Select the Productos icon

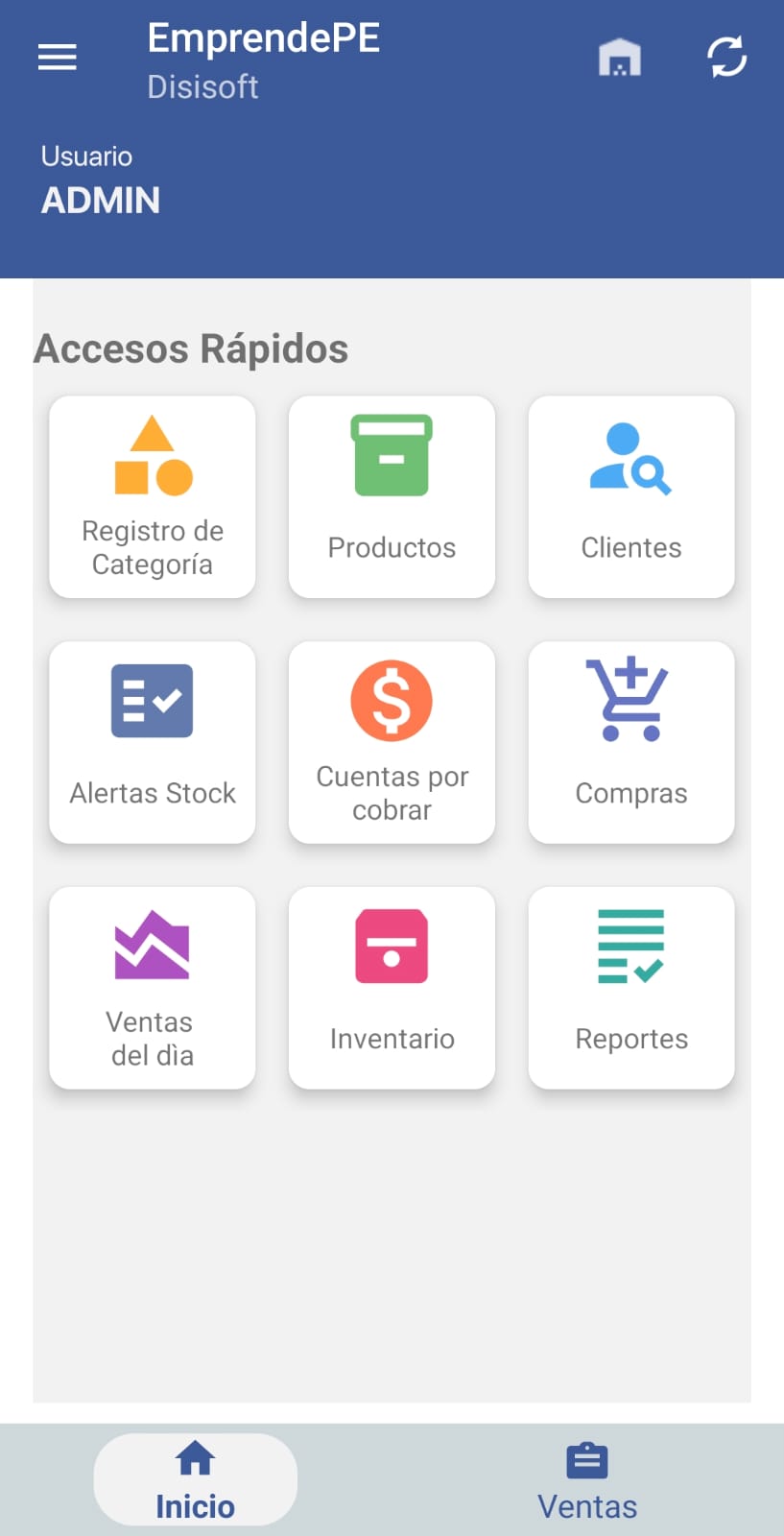pyautogui.click(x=392, y=456)
